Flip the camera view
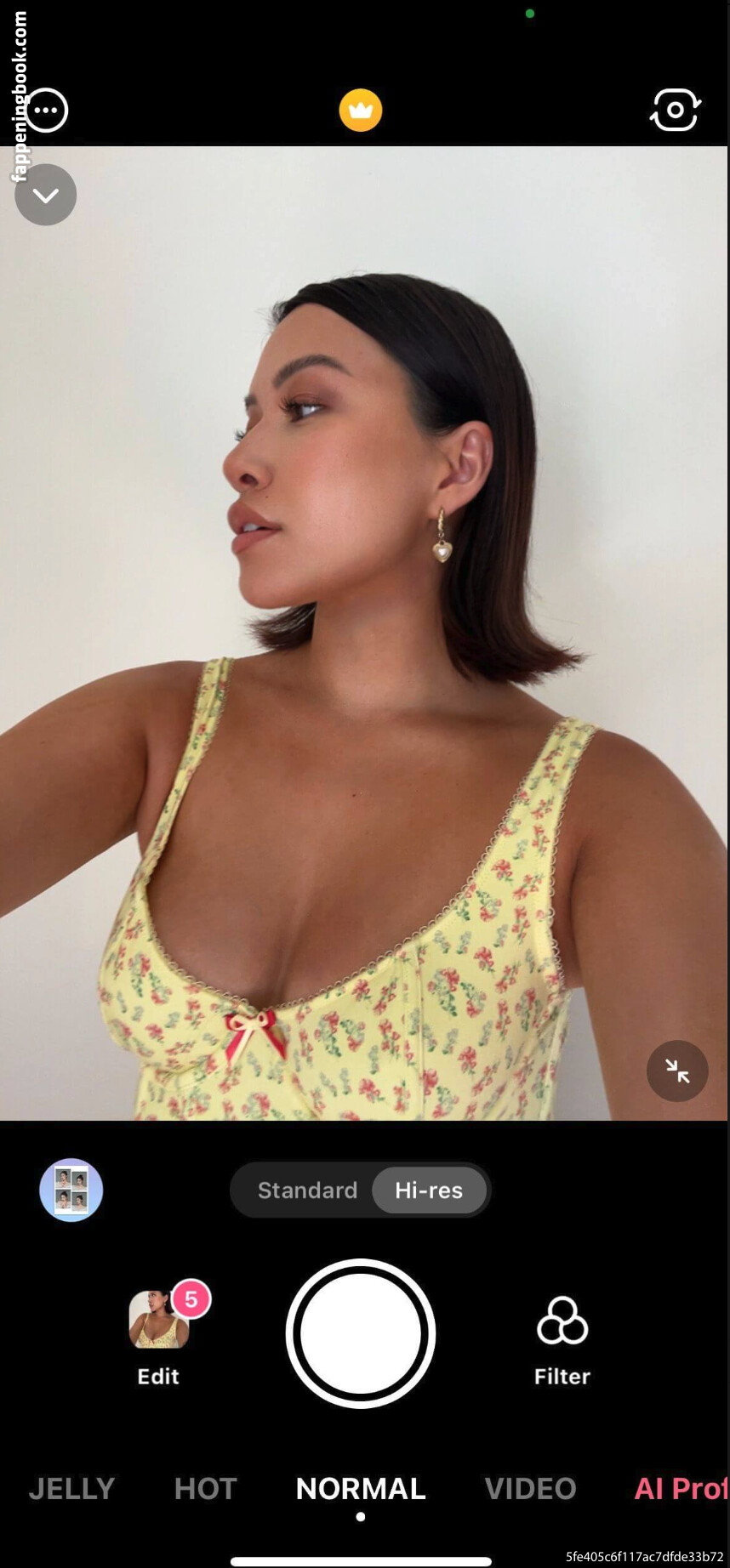This screenshot has height=1568, width=730. click(676, 110)
